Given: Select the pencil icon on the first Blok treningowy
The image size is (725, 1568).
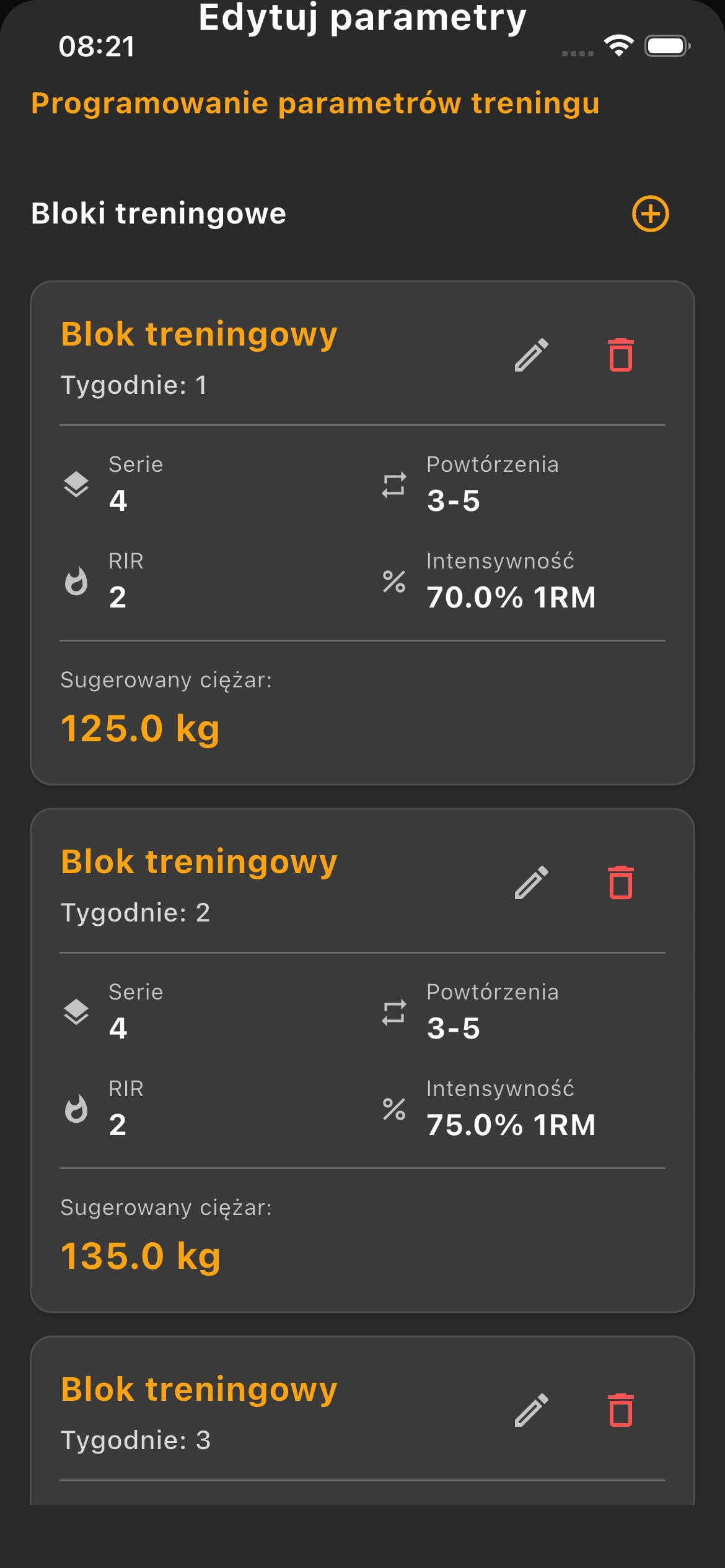Looking at the screenshot, I should [x=532, y=354].
